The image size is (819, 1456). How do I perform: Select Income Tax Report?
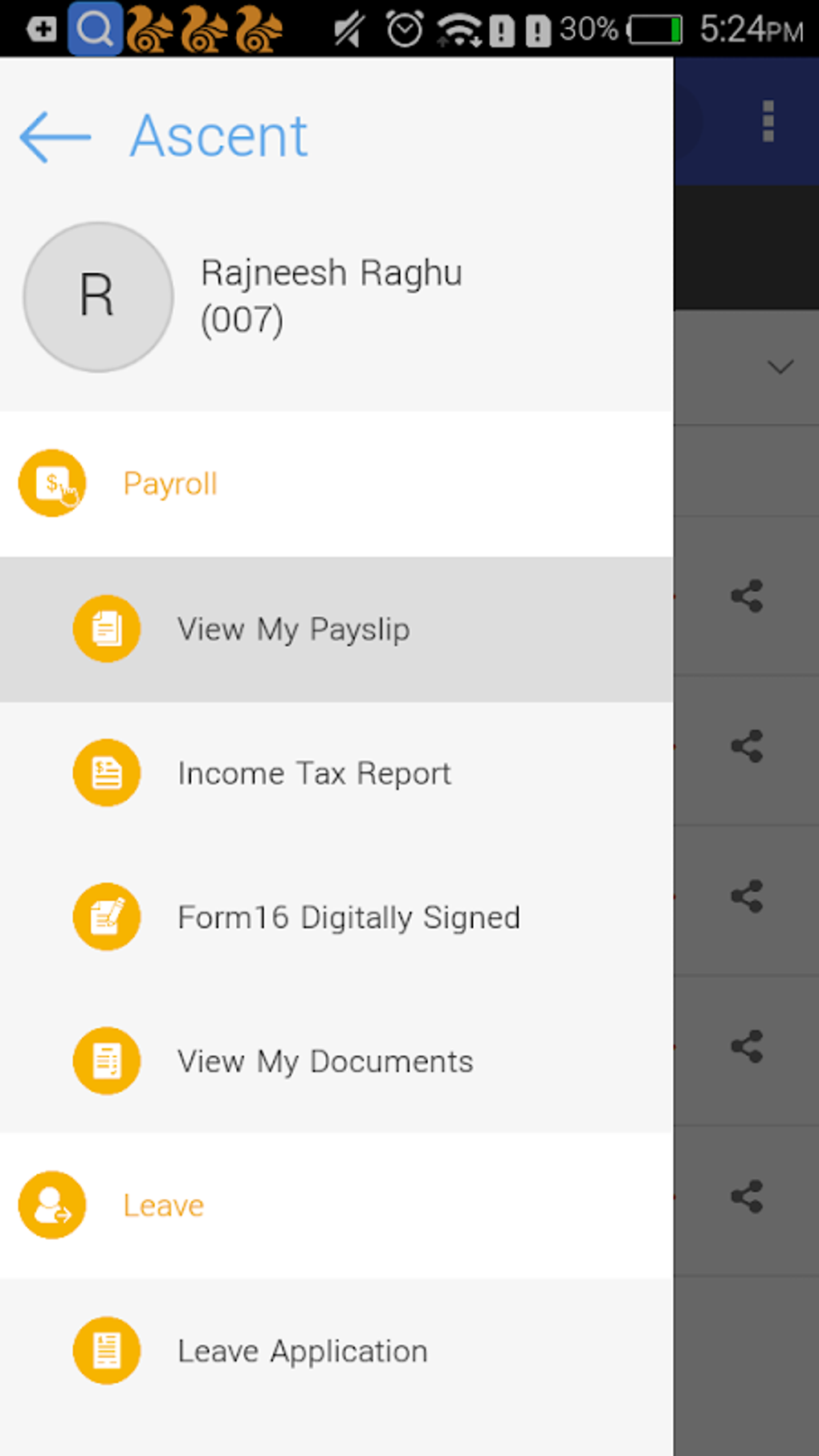point(314,773)
